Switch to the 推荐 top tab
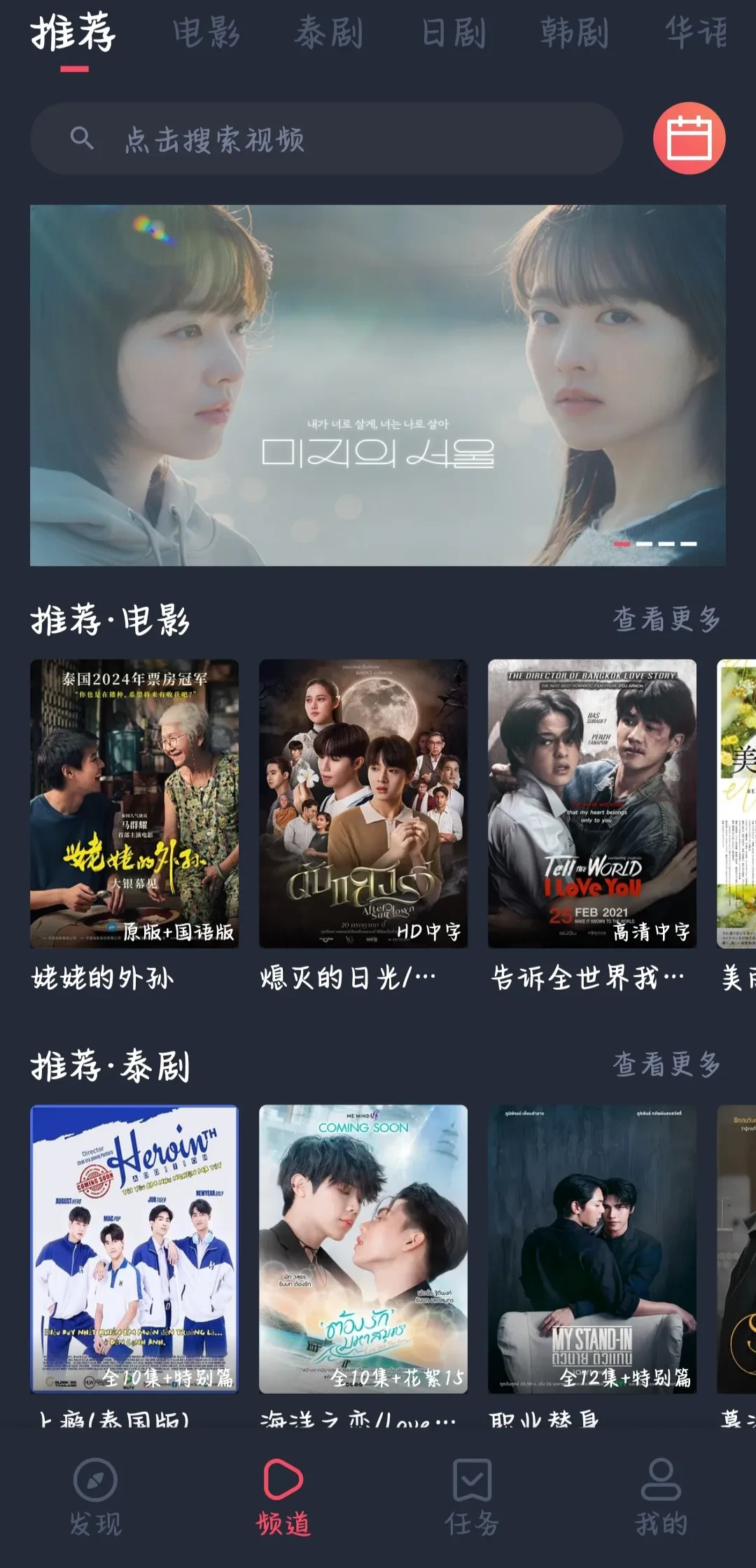 (x=73, y=33)
